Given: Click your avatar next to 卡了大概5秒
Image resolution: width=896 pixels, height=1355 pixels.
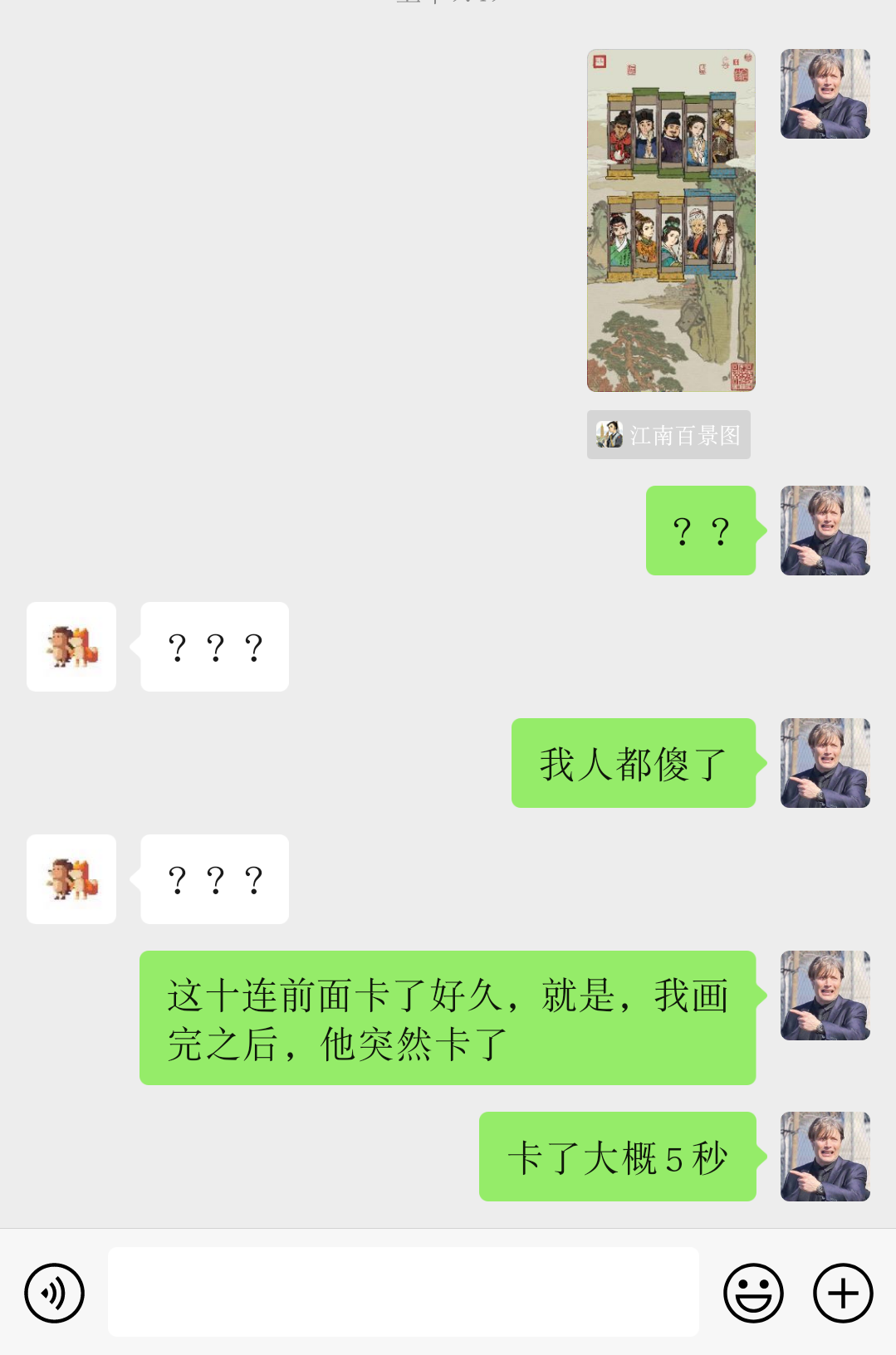Looking at the screenshot, I should point(825,1157).
